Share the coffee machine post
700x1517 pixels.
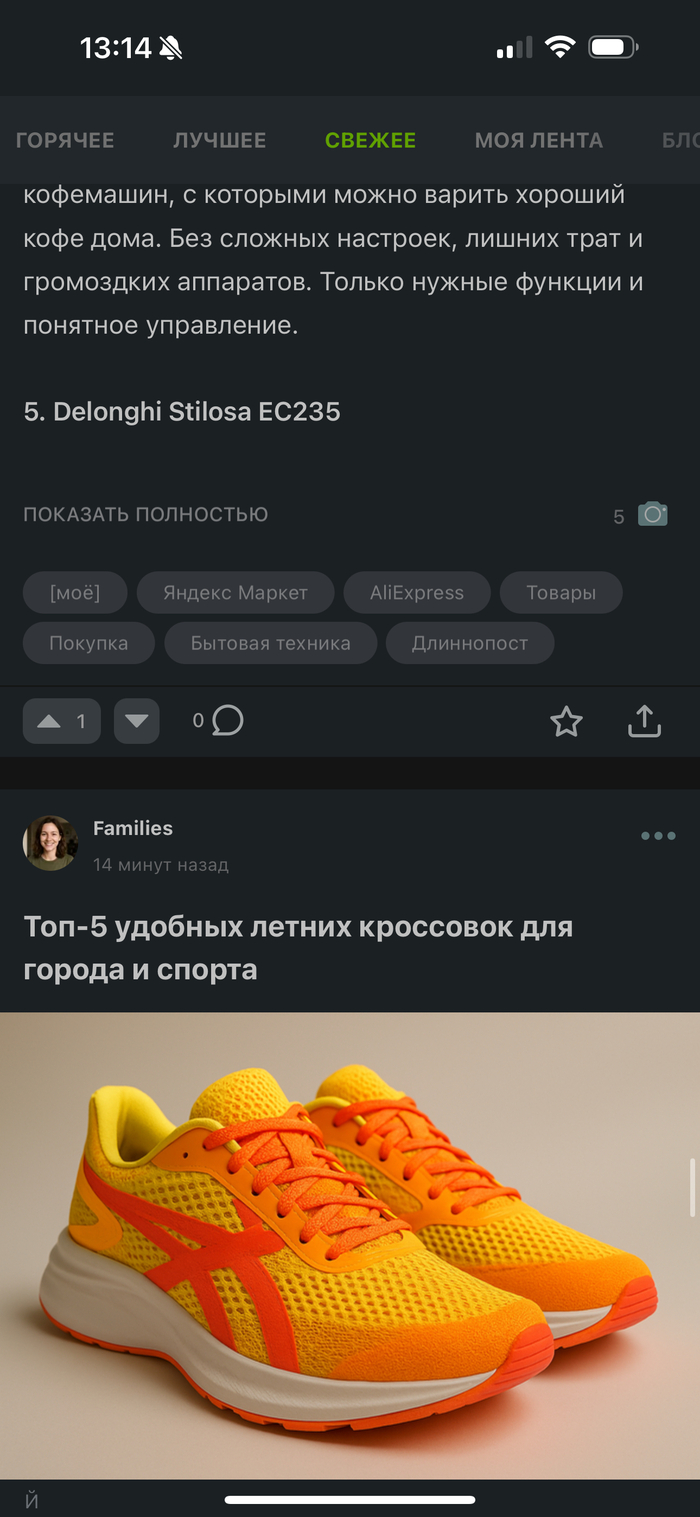(644, 721)
